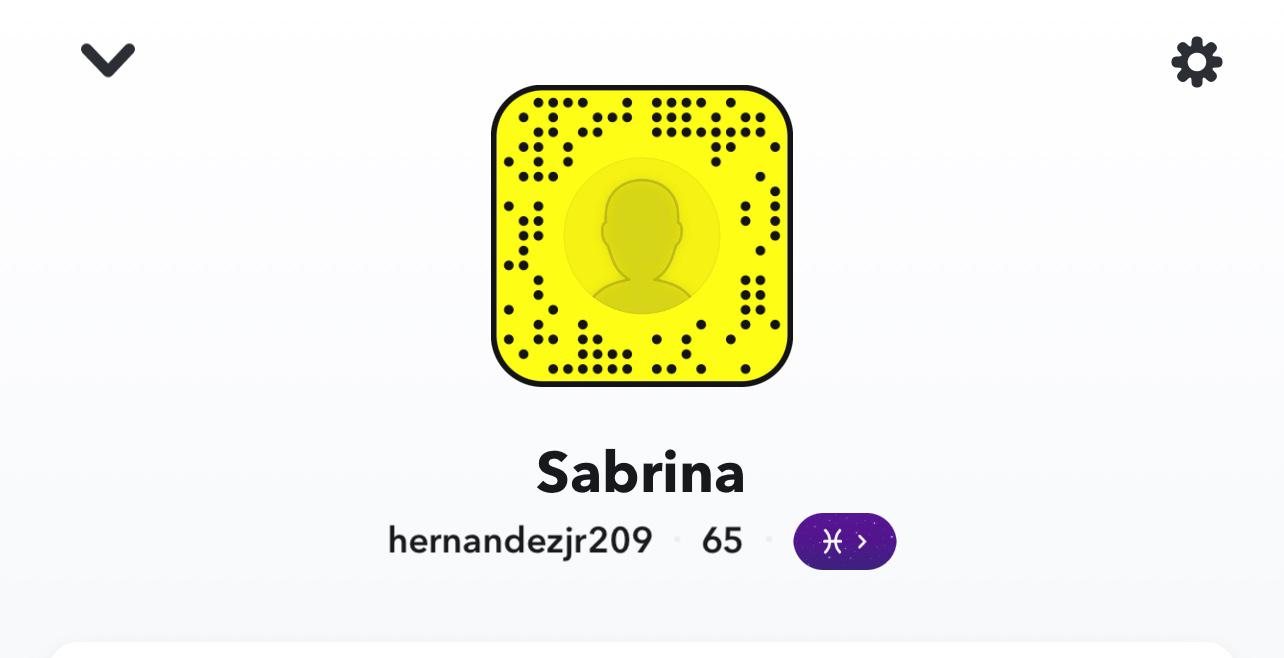Open the Pisces astrological profile badge
This screenshot has width=1284, height=658.
point(844,541)
